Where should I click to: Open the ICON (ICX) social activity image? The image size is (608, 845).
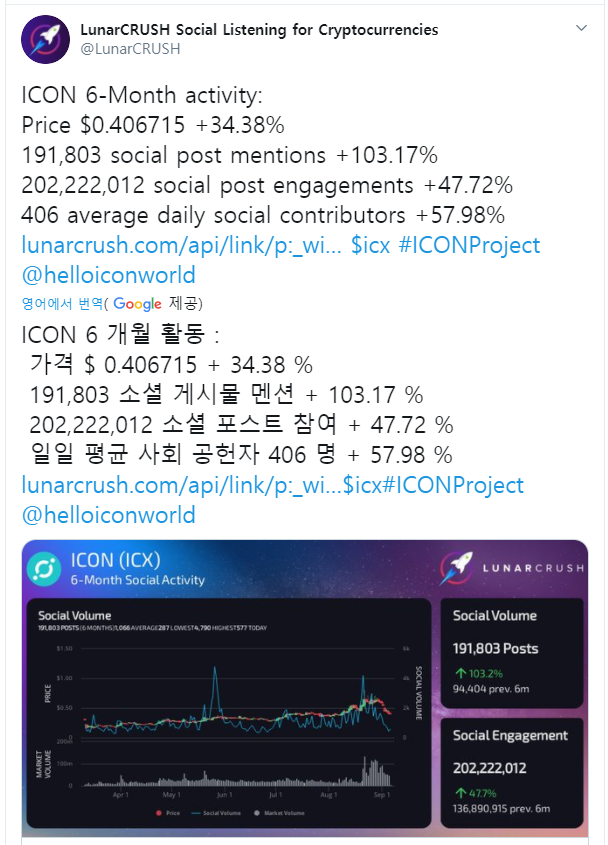[x=304, y=685]
